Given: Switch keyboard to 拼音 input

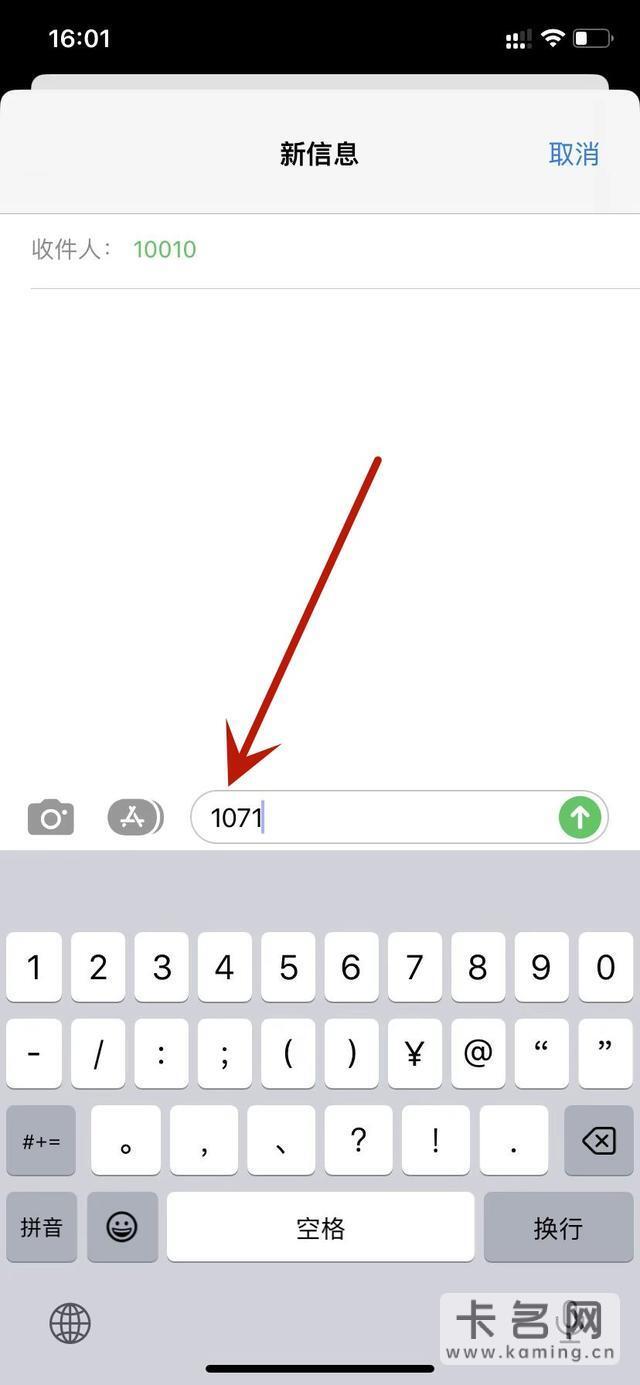Looking at the screenshot, I should coord(42,1227).
